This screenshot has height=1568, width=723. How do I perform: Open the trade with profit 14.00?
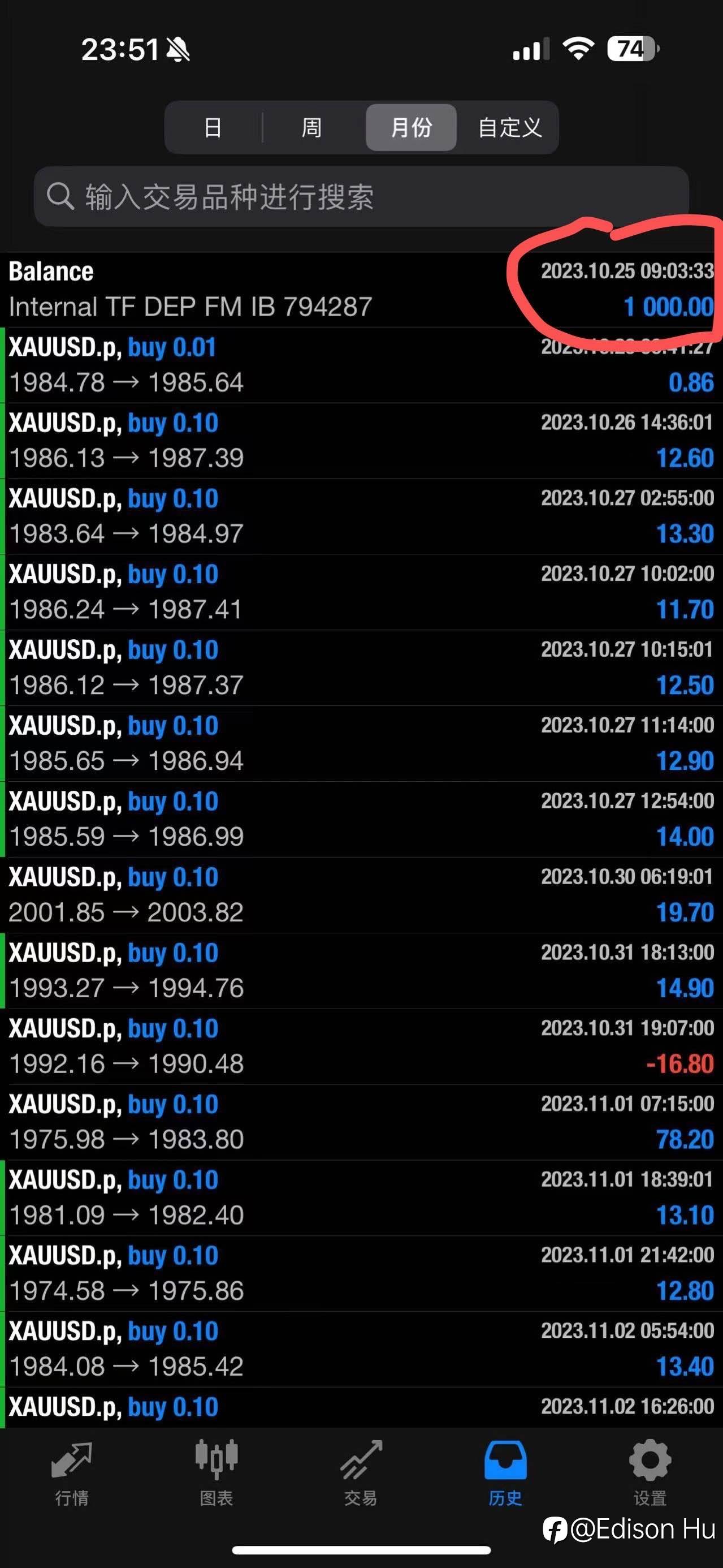pyautogui.click(x=361, y=819)
